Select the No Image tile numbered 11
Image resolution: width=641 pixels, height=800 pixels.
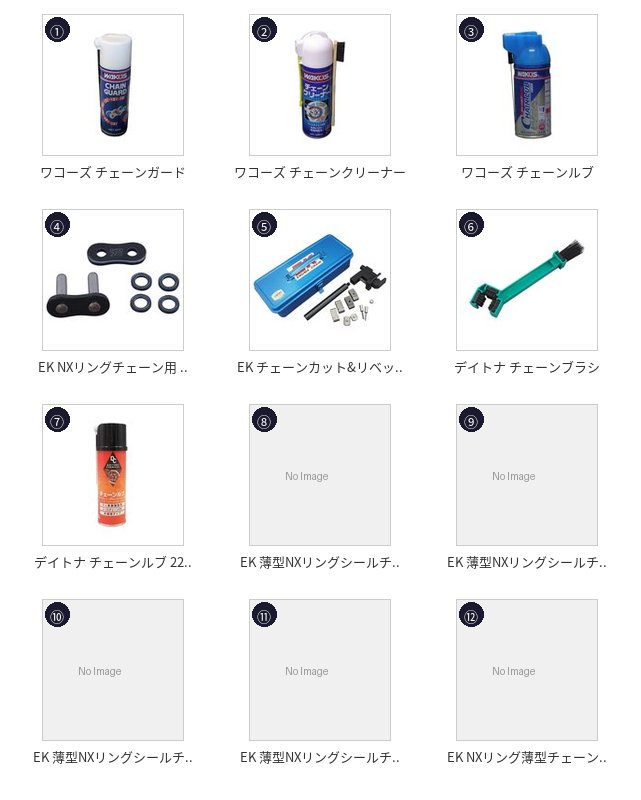[320, 670]
